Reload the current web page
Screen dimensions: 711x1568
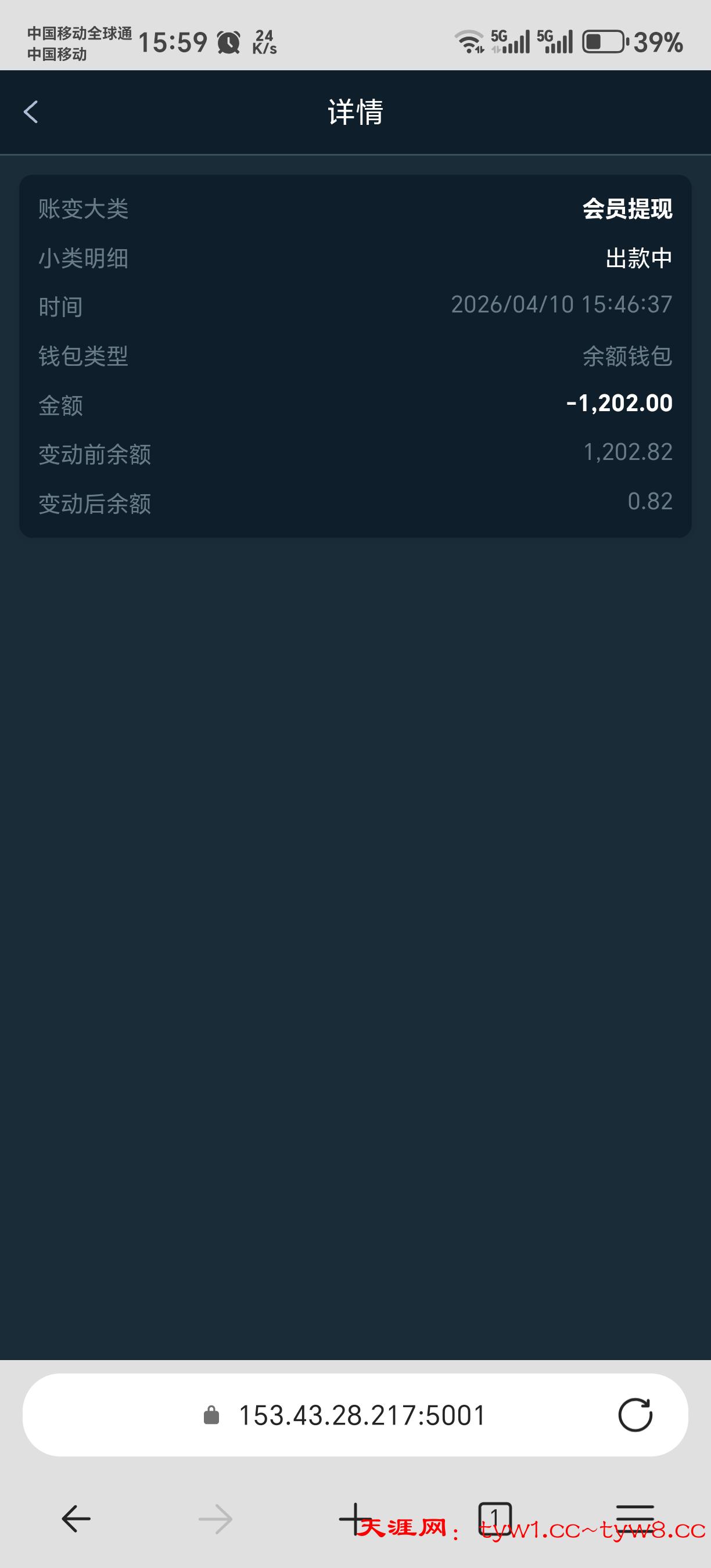635,1415
